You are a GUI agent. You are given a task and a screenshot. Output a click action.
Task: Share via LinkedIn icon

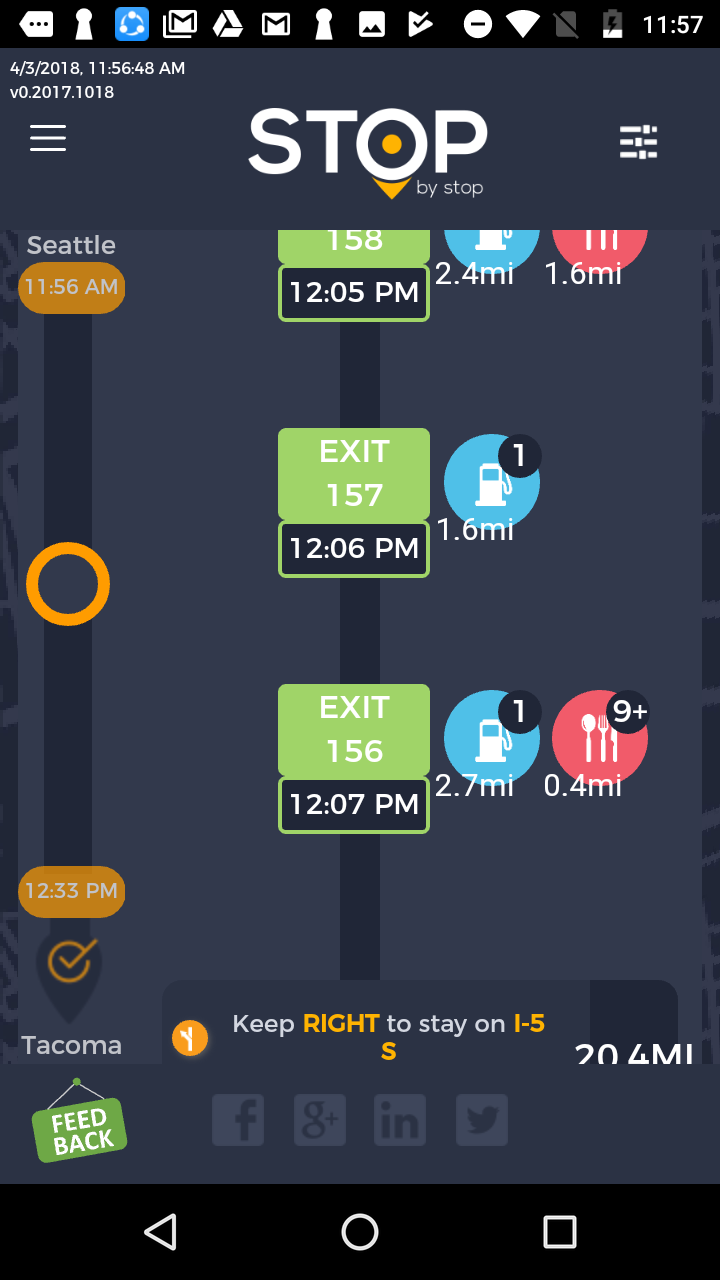[x=400, y=1120]
